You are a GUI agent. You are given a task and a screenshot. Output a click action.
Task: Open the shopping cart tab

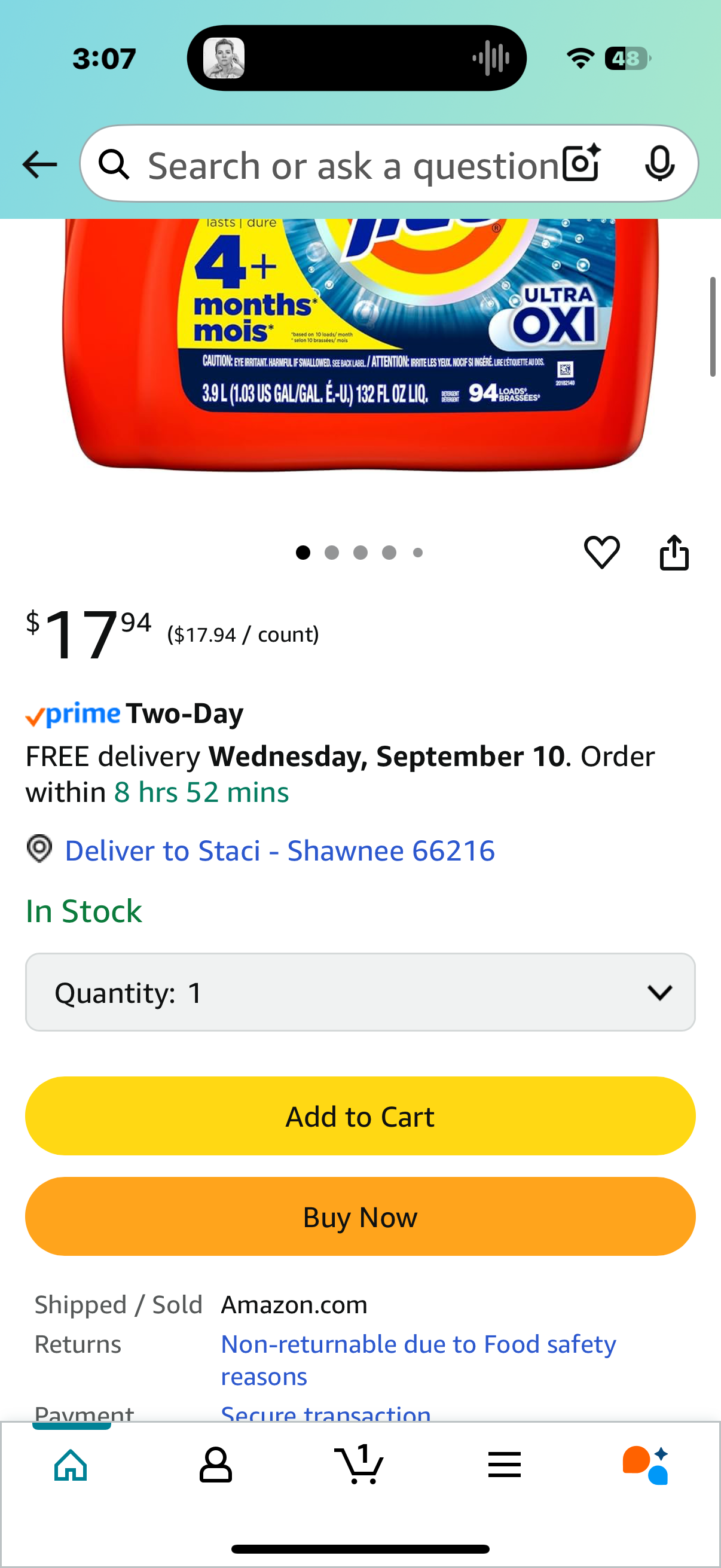point(359,1465)
